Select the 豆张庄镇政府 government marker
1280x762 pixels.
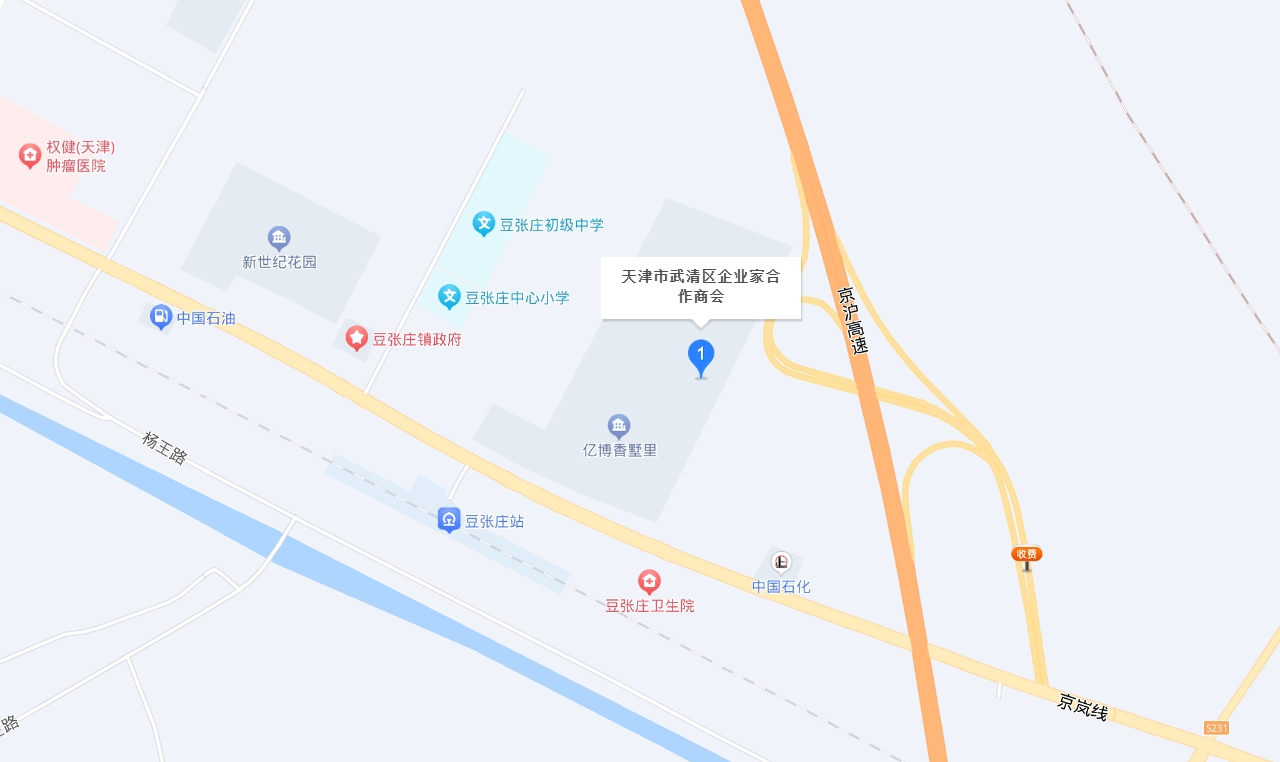tap(357, 338)
